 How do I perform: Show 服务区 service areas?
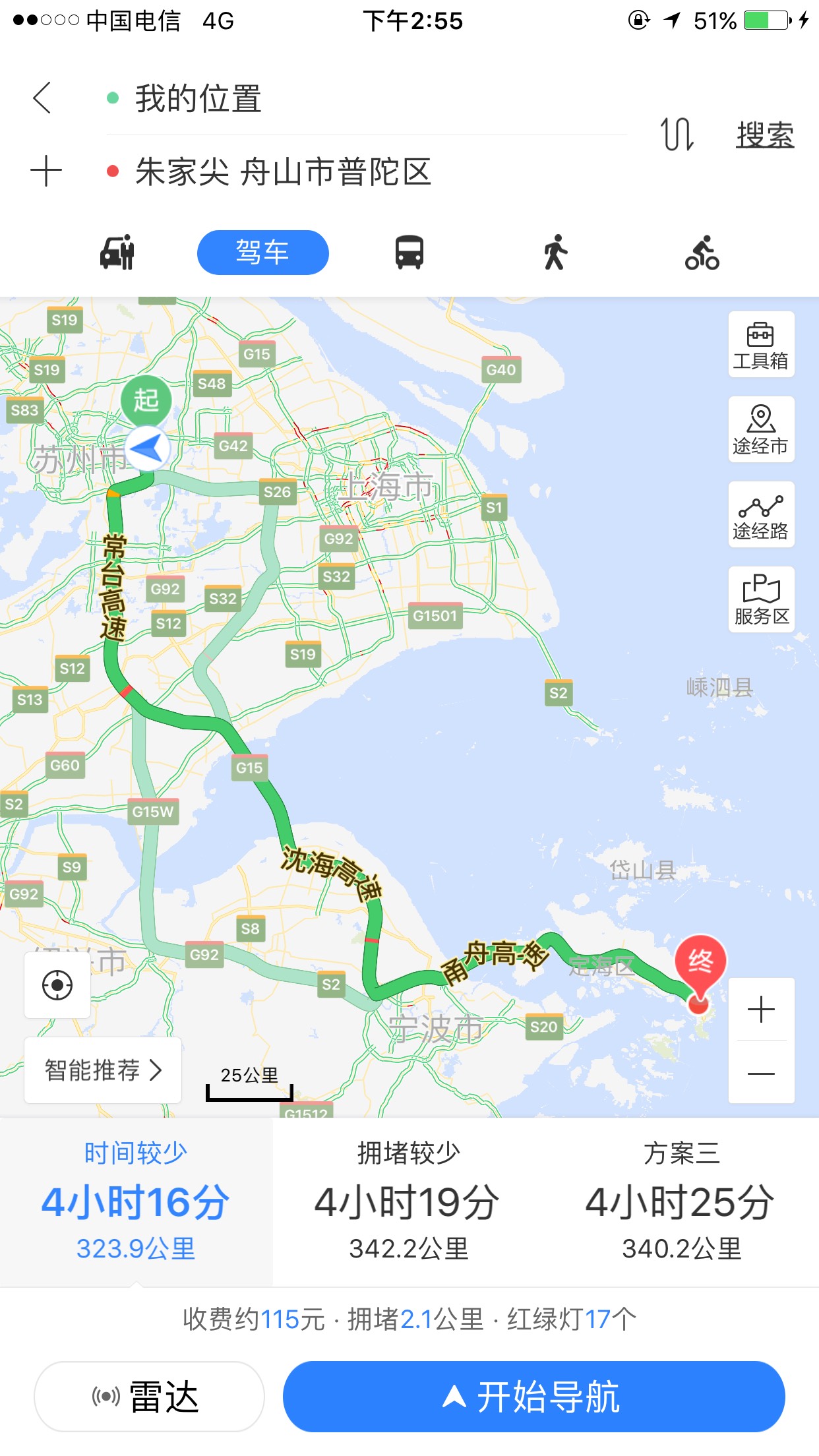[x=761, y=599]
